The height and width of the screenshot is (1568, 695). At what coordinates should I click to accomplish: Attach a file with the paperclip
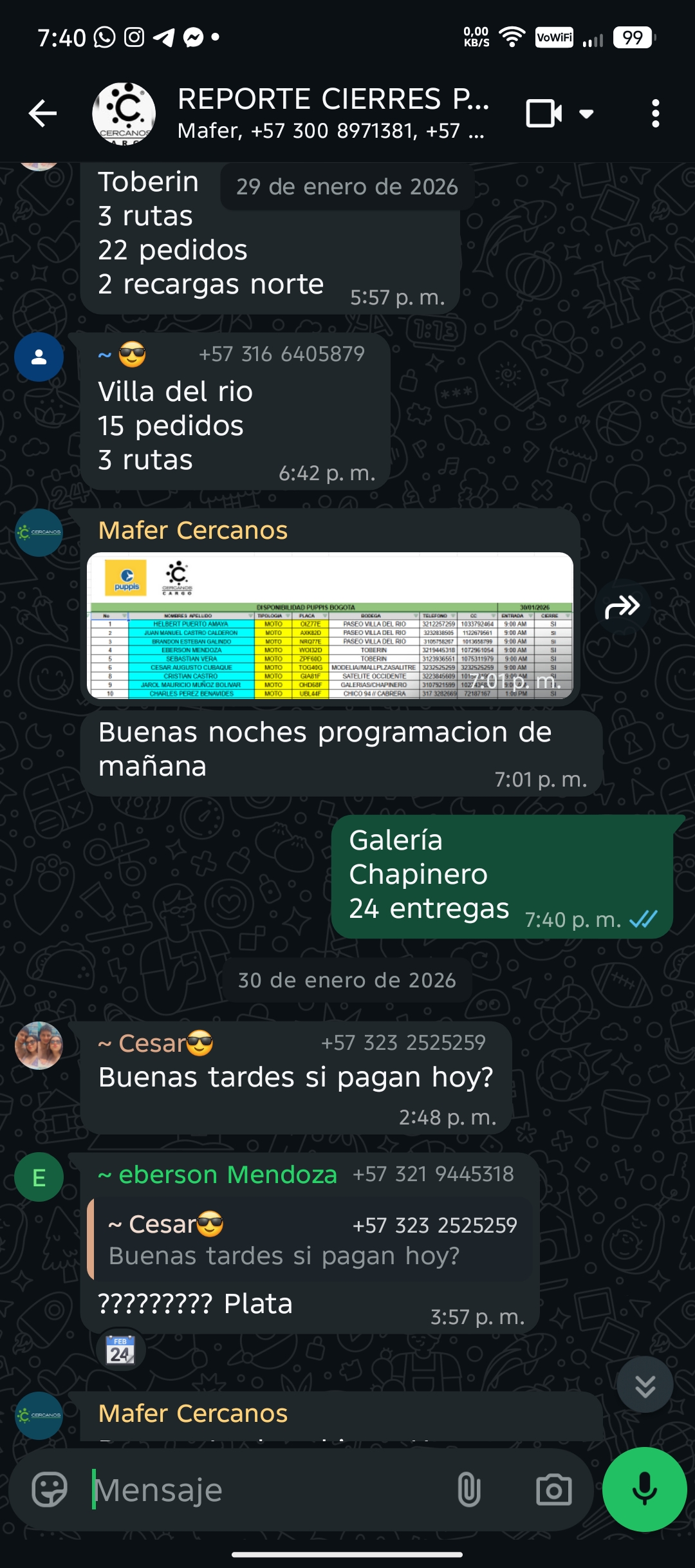click(468, 1489)
